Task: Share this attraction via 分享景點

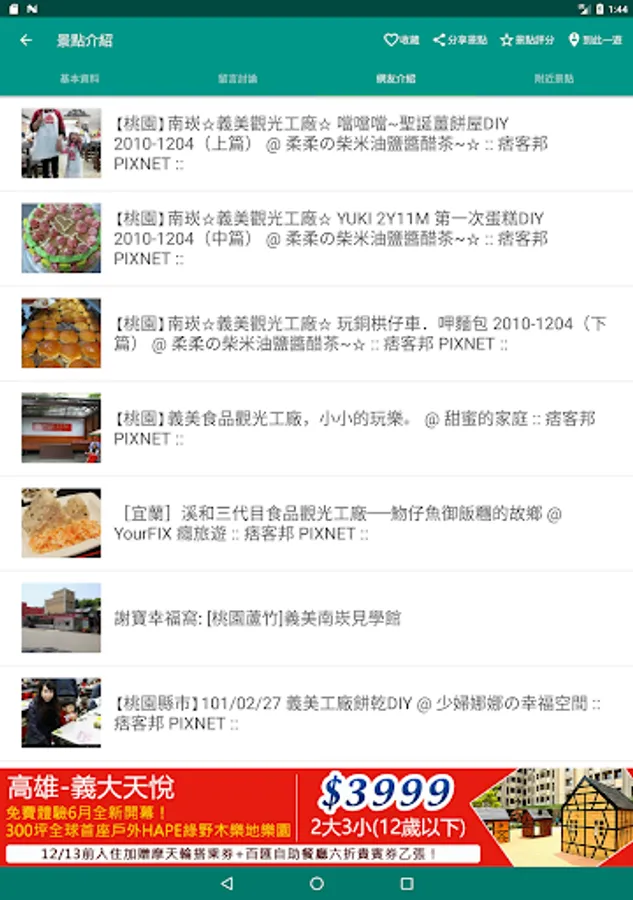Action: (460, 40)
